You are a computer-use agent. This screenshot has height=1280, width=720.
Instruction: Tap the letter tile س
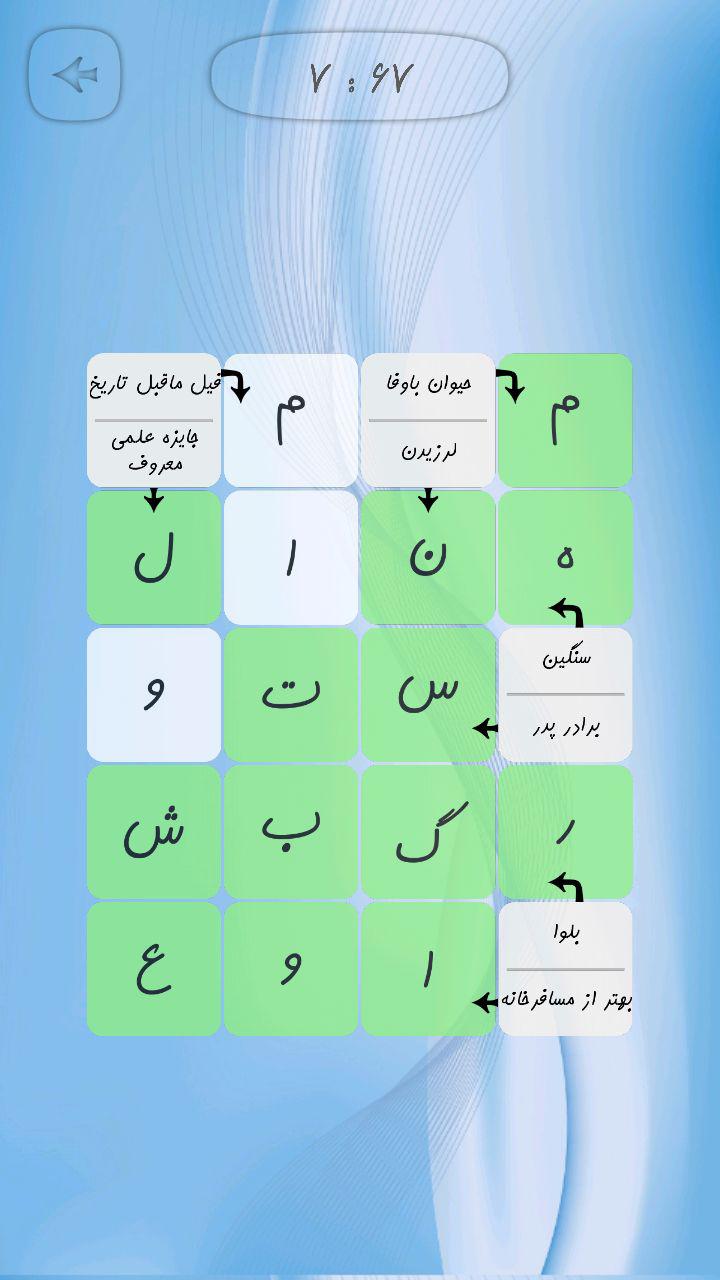(x=428, y=693)
